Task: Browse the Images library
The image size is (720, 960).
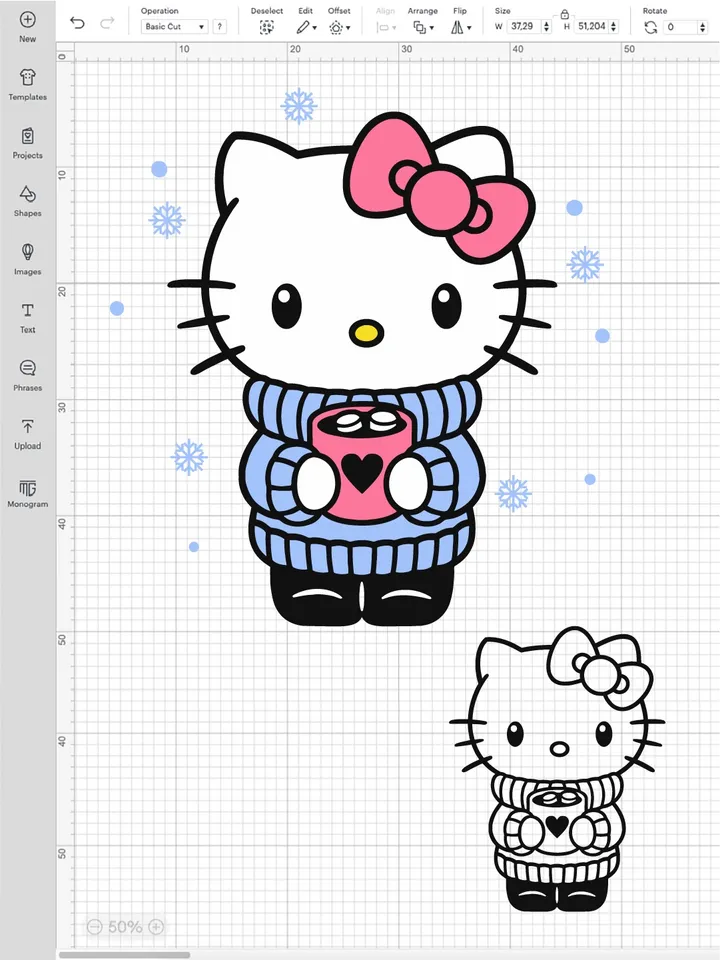Action: [27, 257]
